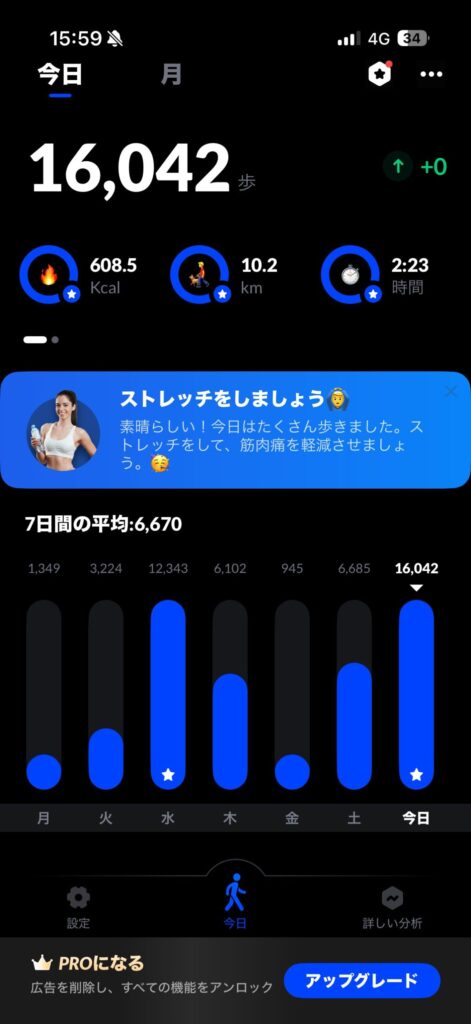Select Saturday's 6,685 step bar
The height and width of the screenshot is (1024, 471).
click(x=354, y=695)
